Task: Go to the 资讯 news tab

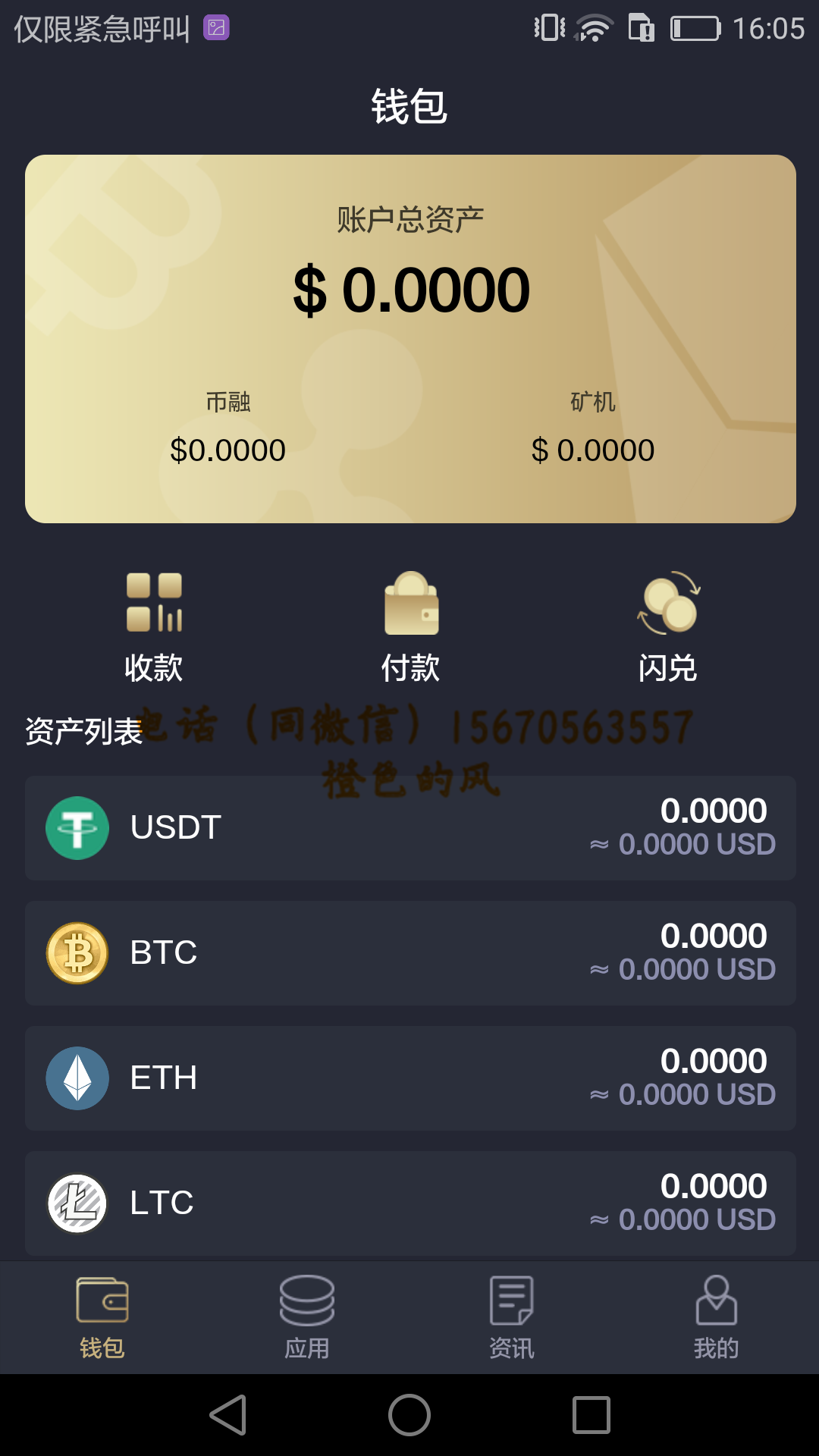Action: [x=512, y=1318]
